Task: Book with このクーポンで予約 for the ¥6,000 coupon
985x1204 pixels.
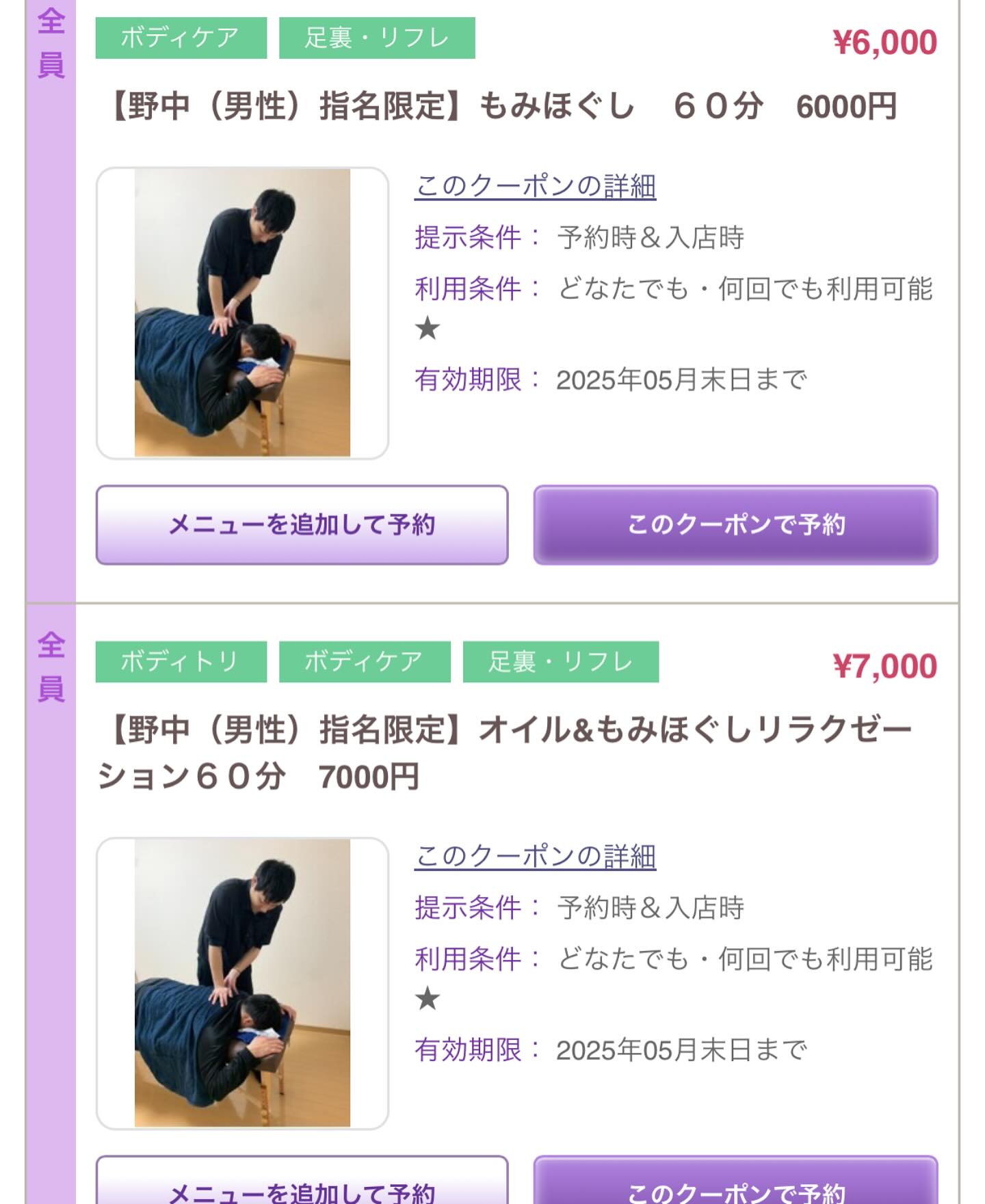Action: point(735,524)
